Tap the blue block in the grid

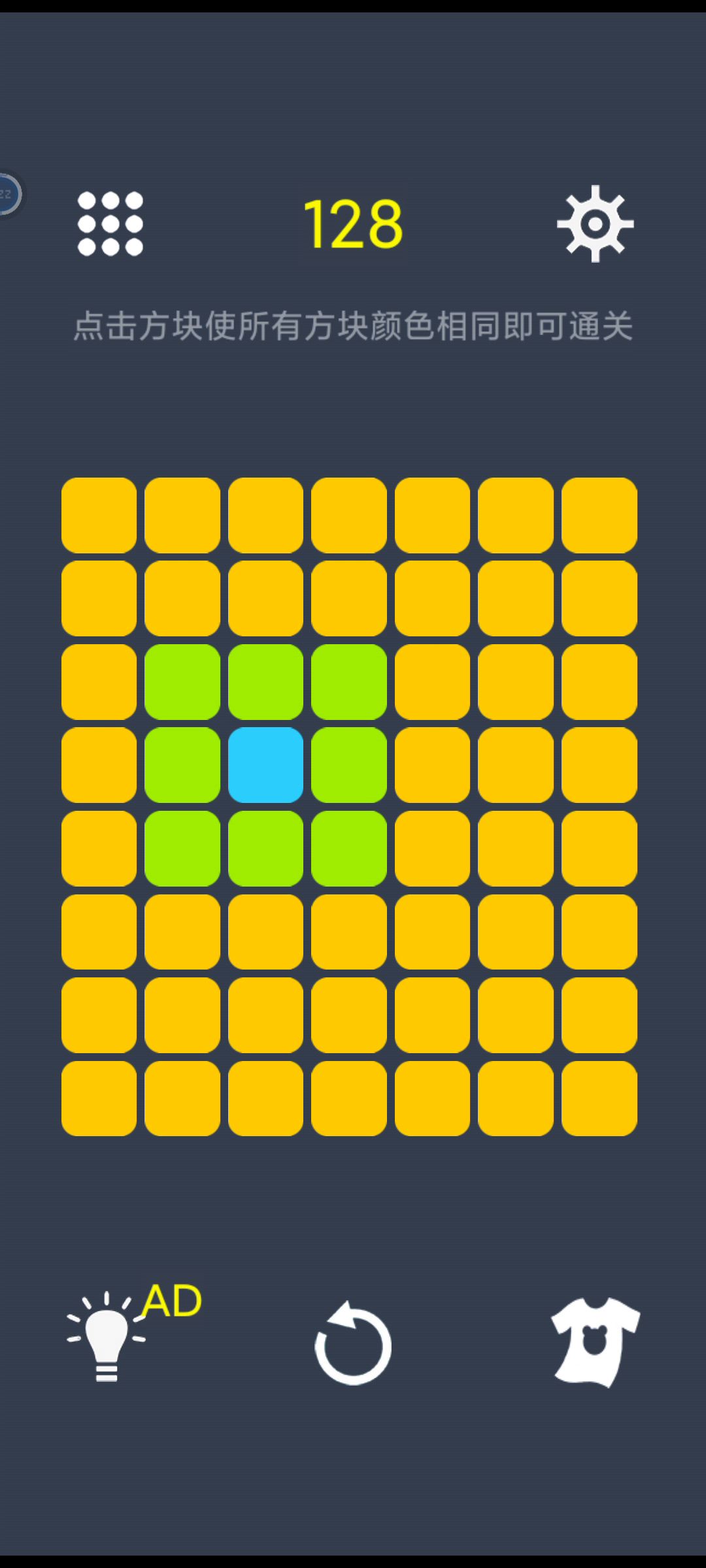[x=265, y=764]
